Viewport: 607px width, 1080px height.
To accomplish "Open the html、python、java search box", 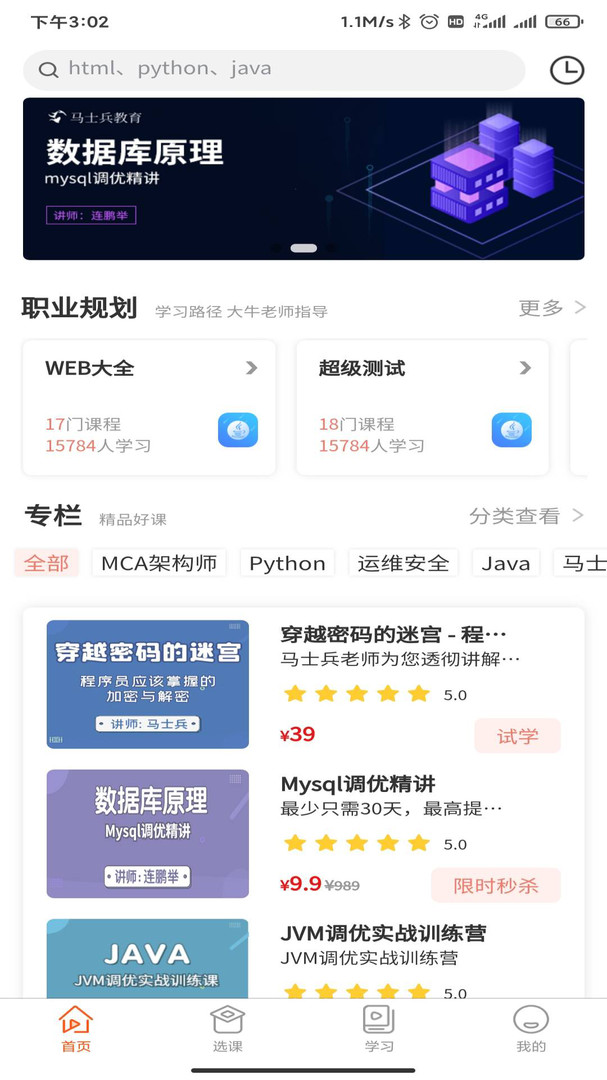I will pyautogui.click(x=274, y=70).
